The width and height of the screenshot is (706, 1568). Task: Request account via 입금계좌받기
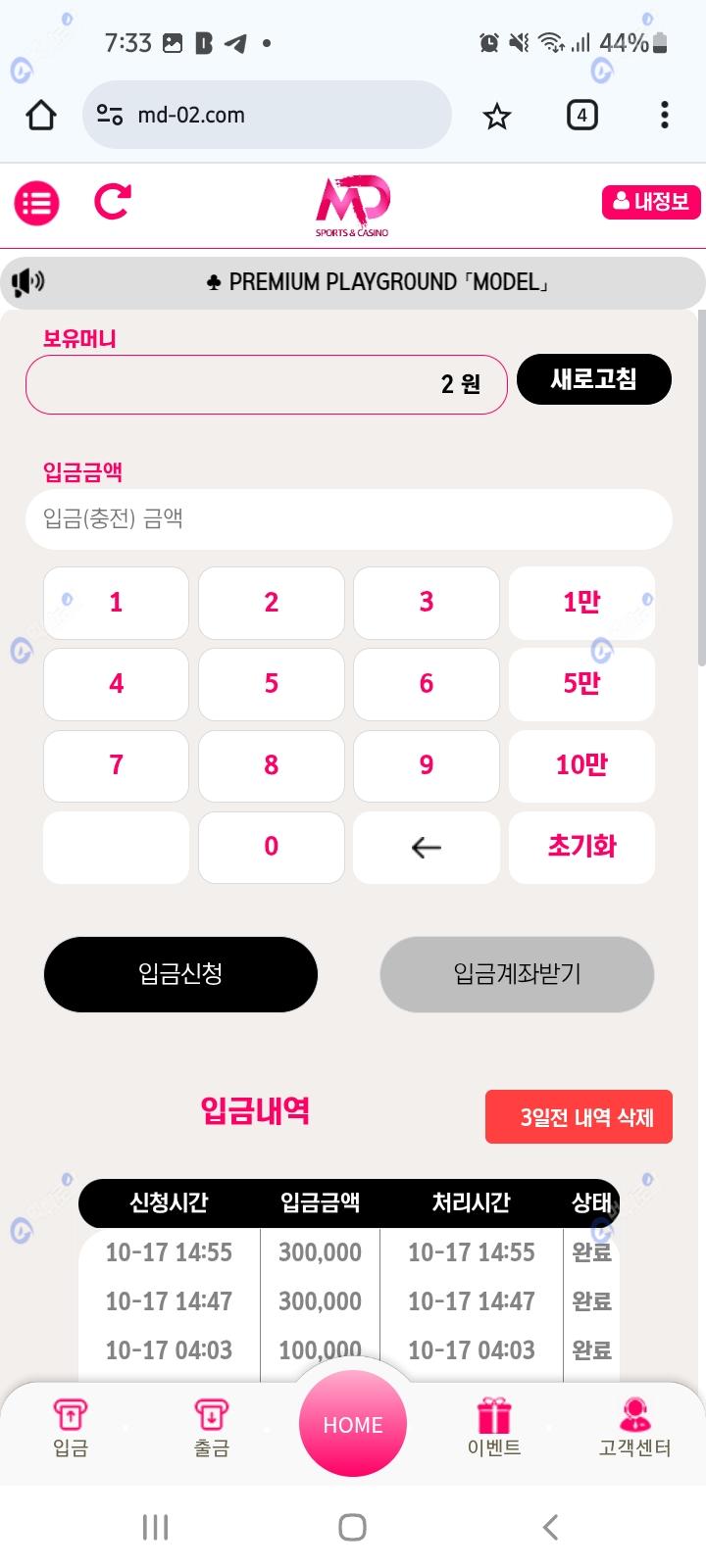click(x=517, y=974)
